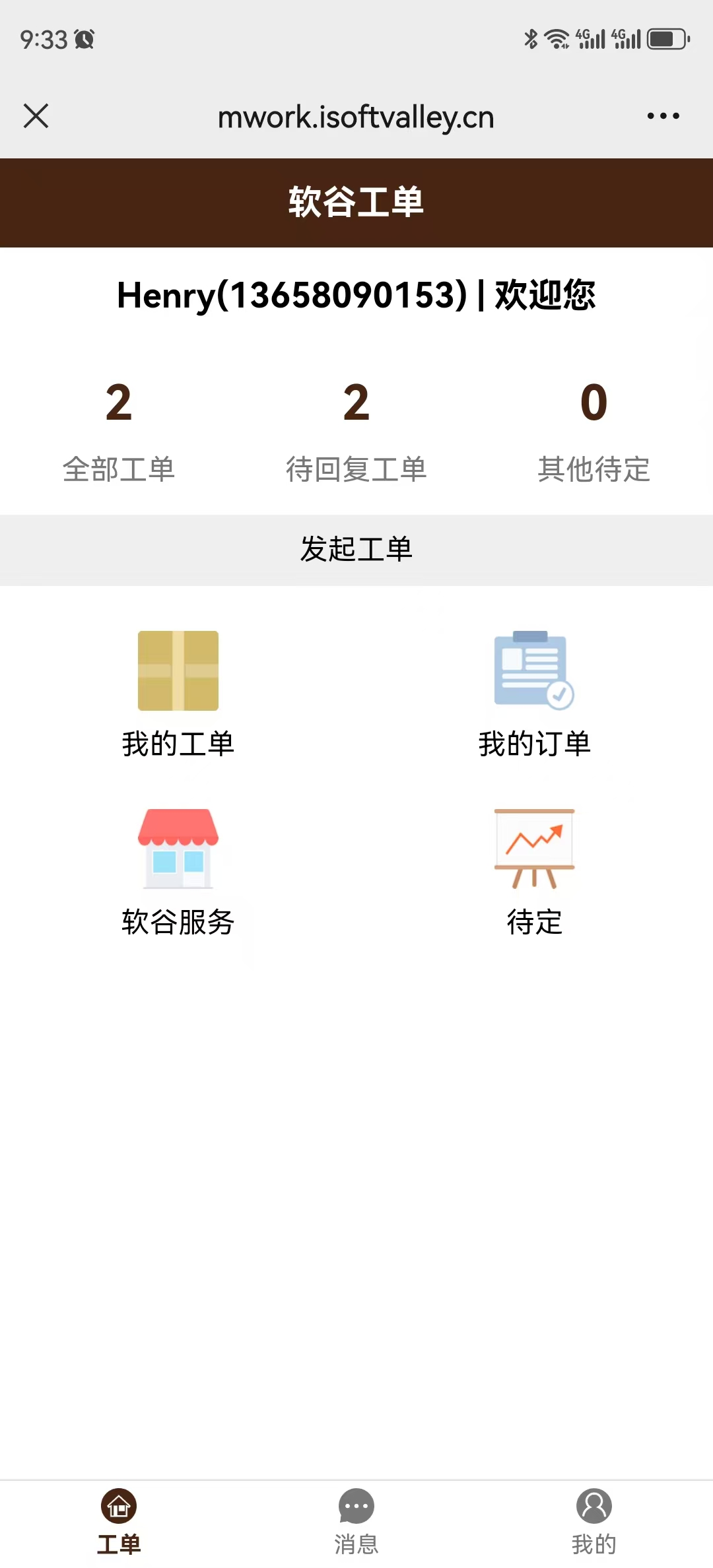713x1568 pixels.
Task: Open the 待定 chart item
Action: (534, 871)
